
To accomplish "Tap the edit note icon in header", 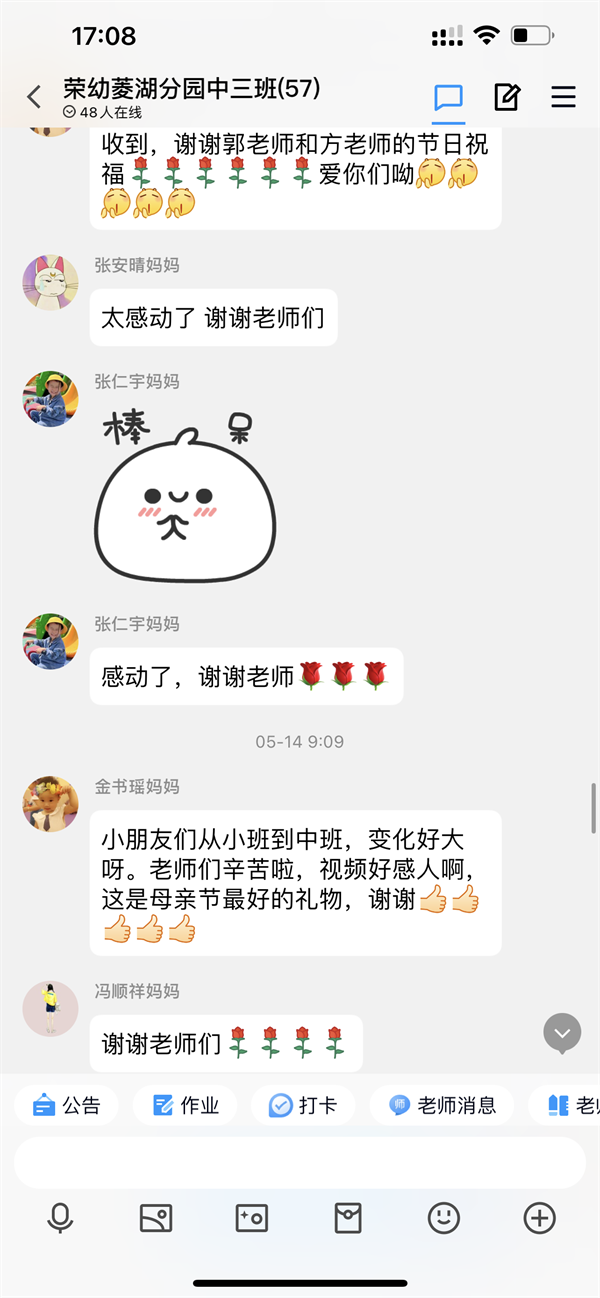I will point(507,97).
